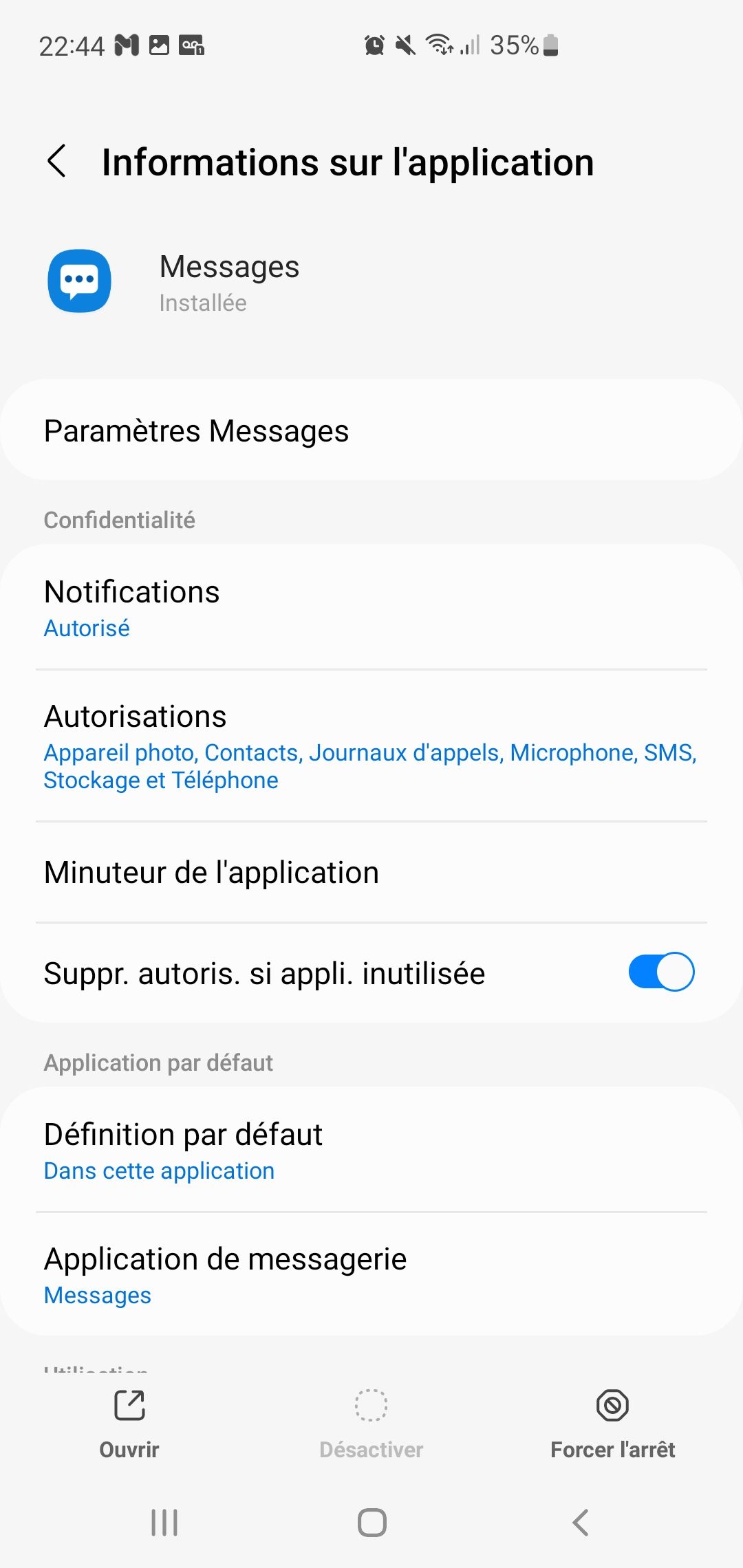Tap the Messages app icon
The height and width of the screenshot is (1568, 743).
(x=79, y=281)
